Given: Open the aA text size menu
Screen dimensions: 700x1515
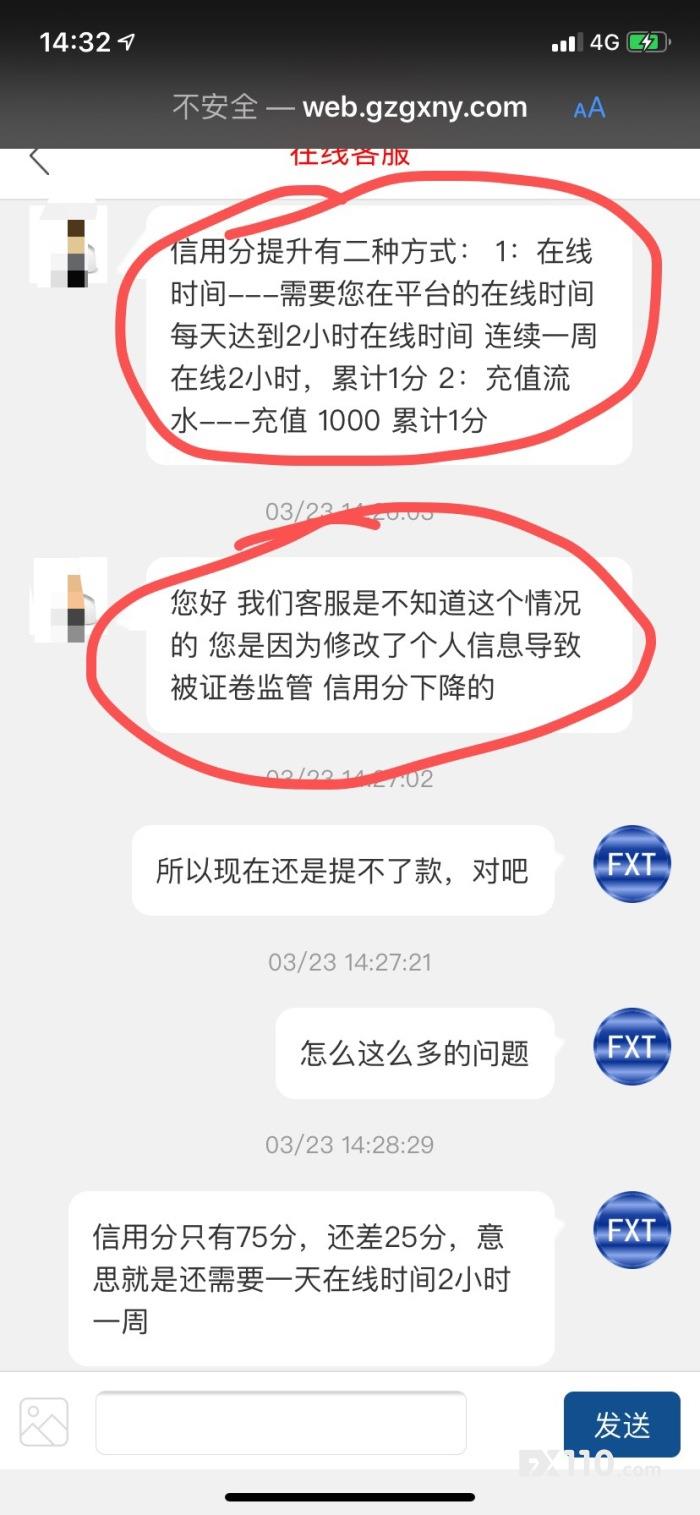Looking at the screenshot, I should 589,108.
